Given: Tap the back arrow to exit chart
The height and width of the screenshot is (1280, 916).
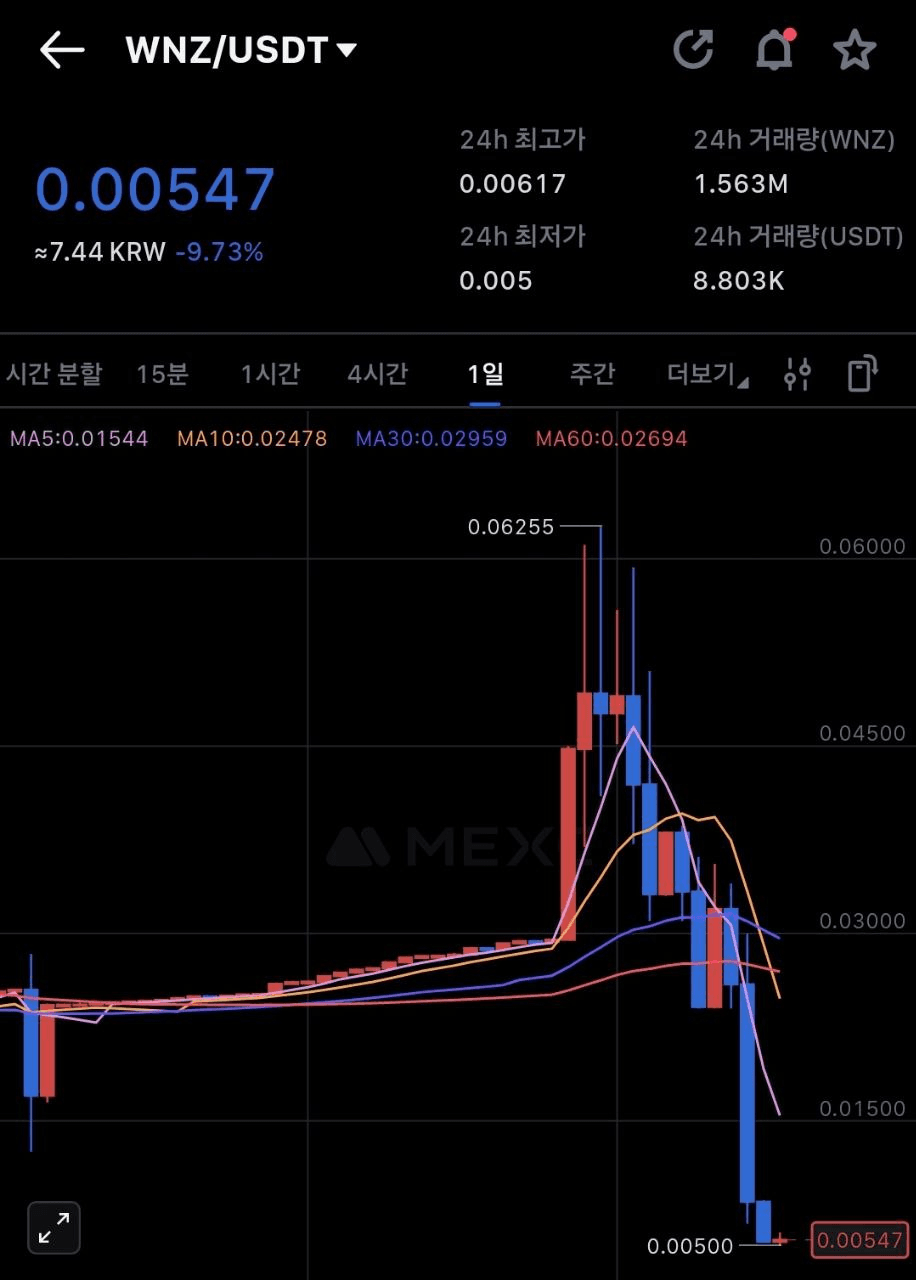Looking at the screenshot, I should 62,50.
